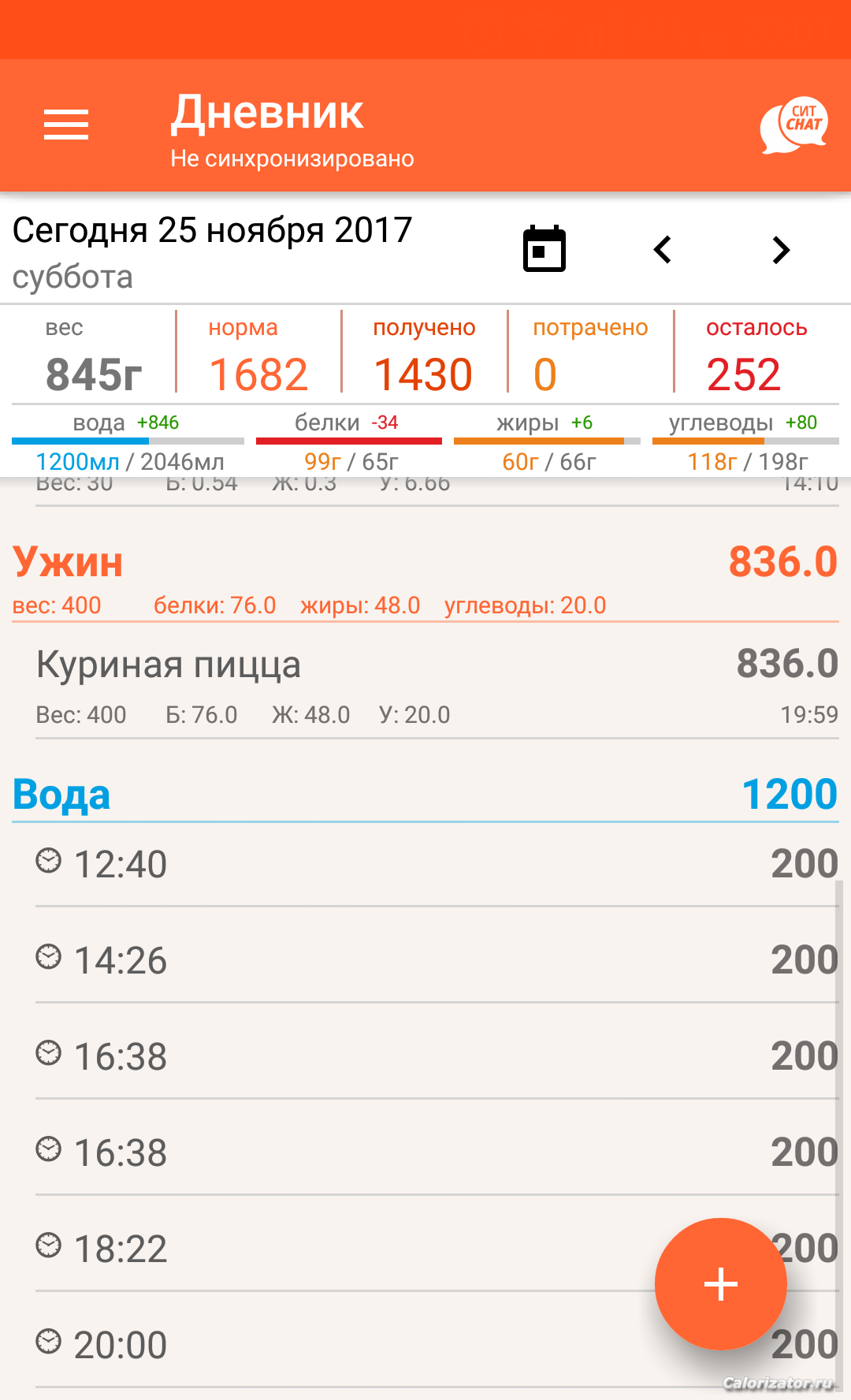This screenshot has width=851, height=1400.
Task: Open the СИТ Chat icon
Action: 794,125
